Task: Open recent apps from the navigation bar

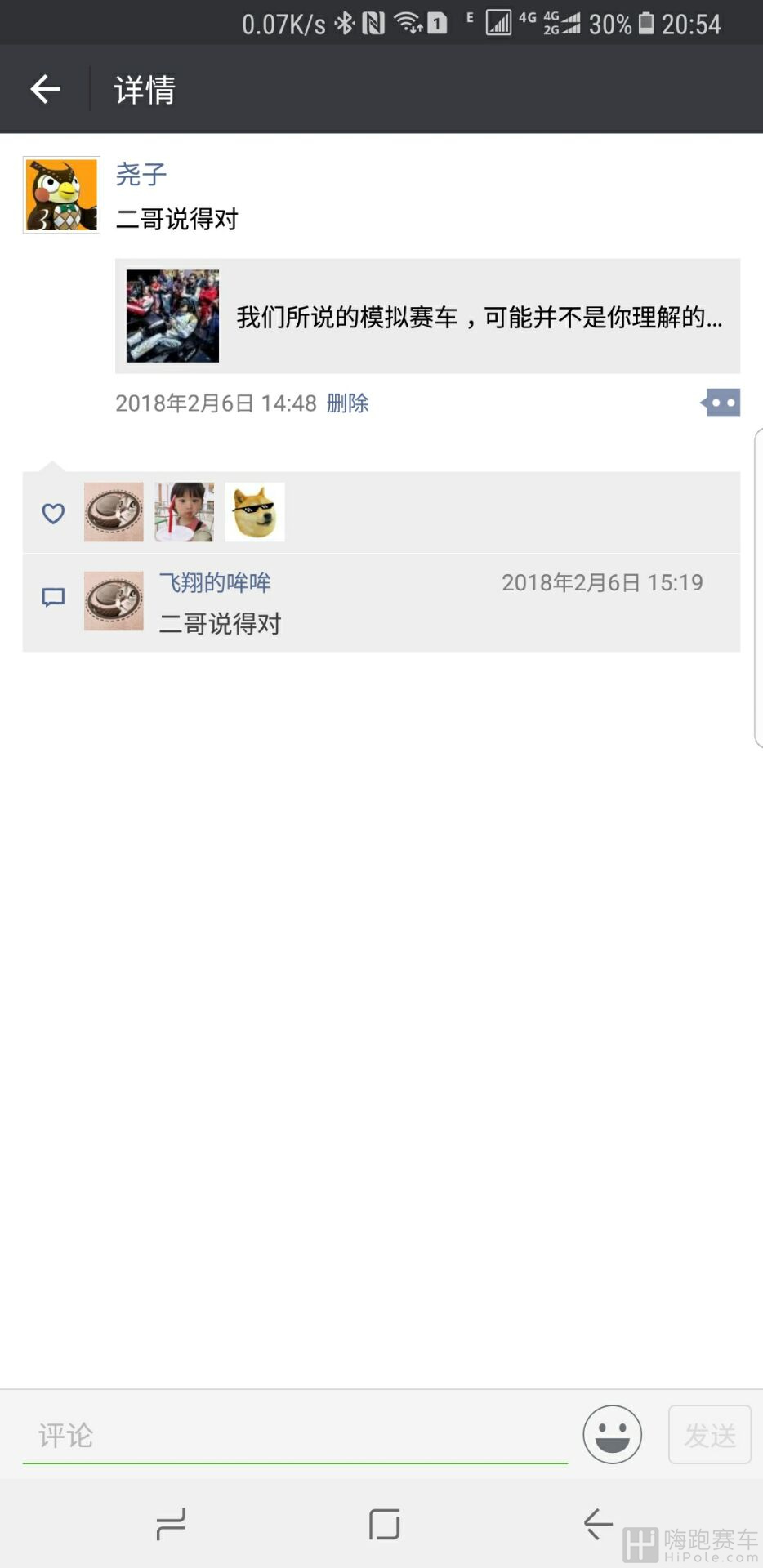Action: (x=171, y=1524)
